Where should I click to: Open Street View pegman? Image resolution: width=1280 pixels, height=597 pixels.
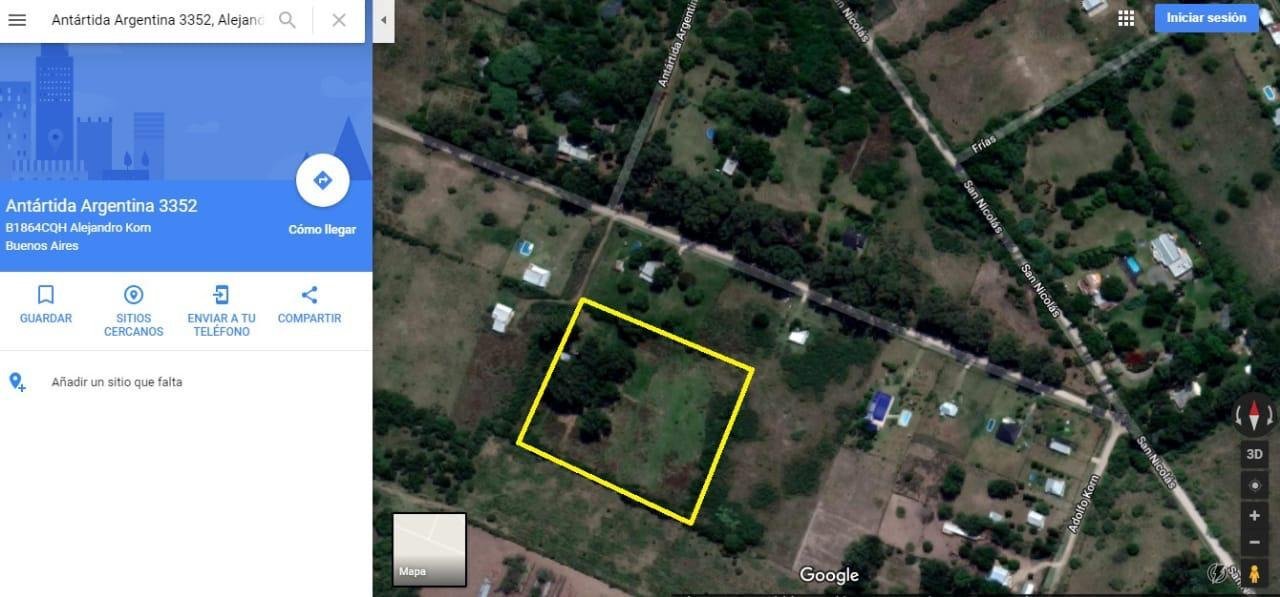point(1254,573)
